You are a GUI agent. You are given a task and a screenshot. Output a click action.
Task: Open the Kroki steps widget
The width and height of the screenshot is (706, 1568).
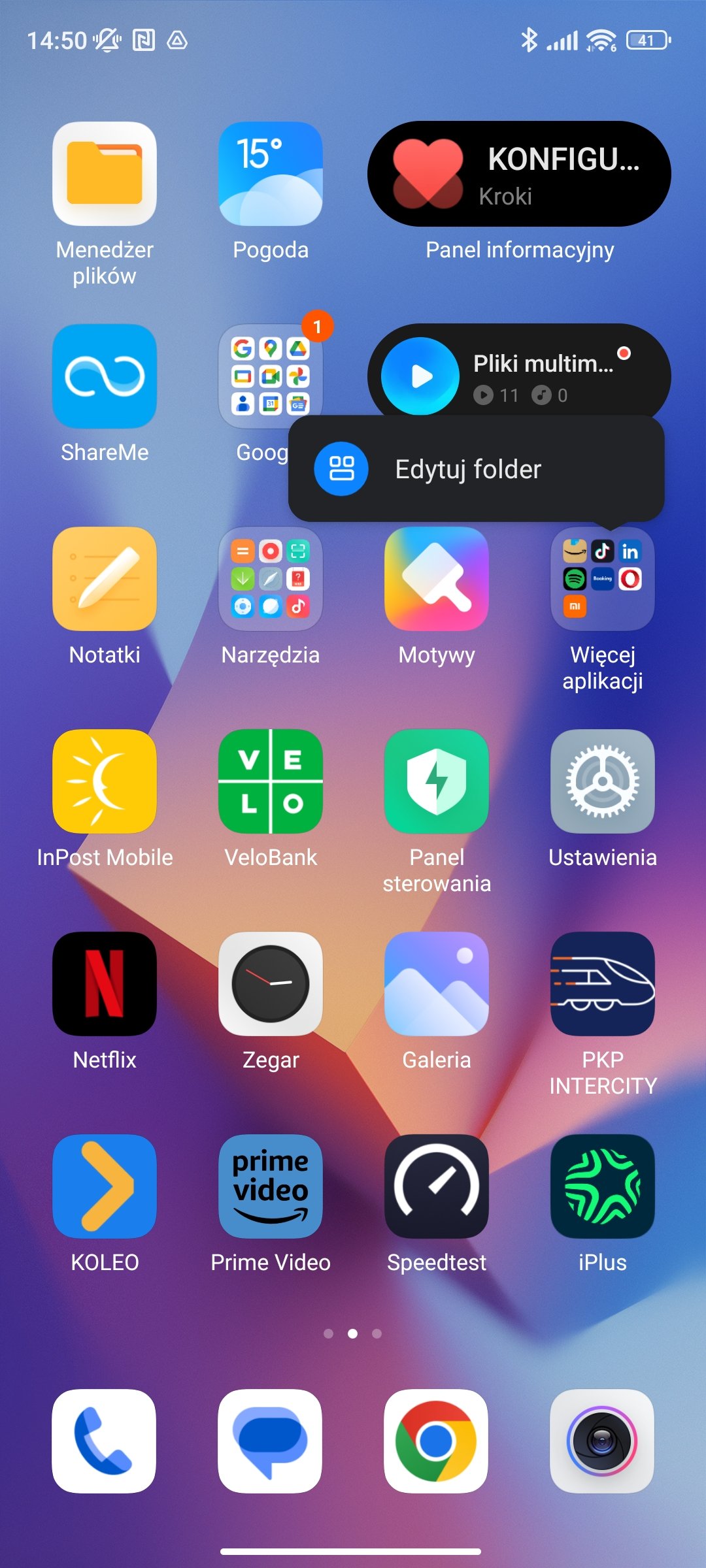click(519, 174)
